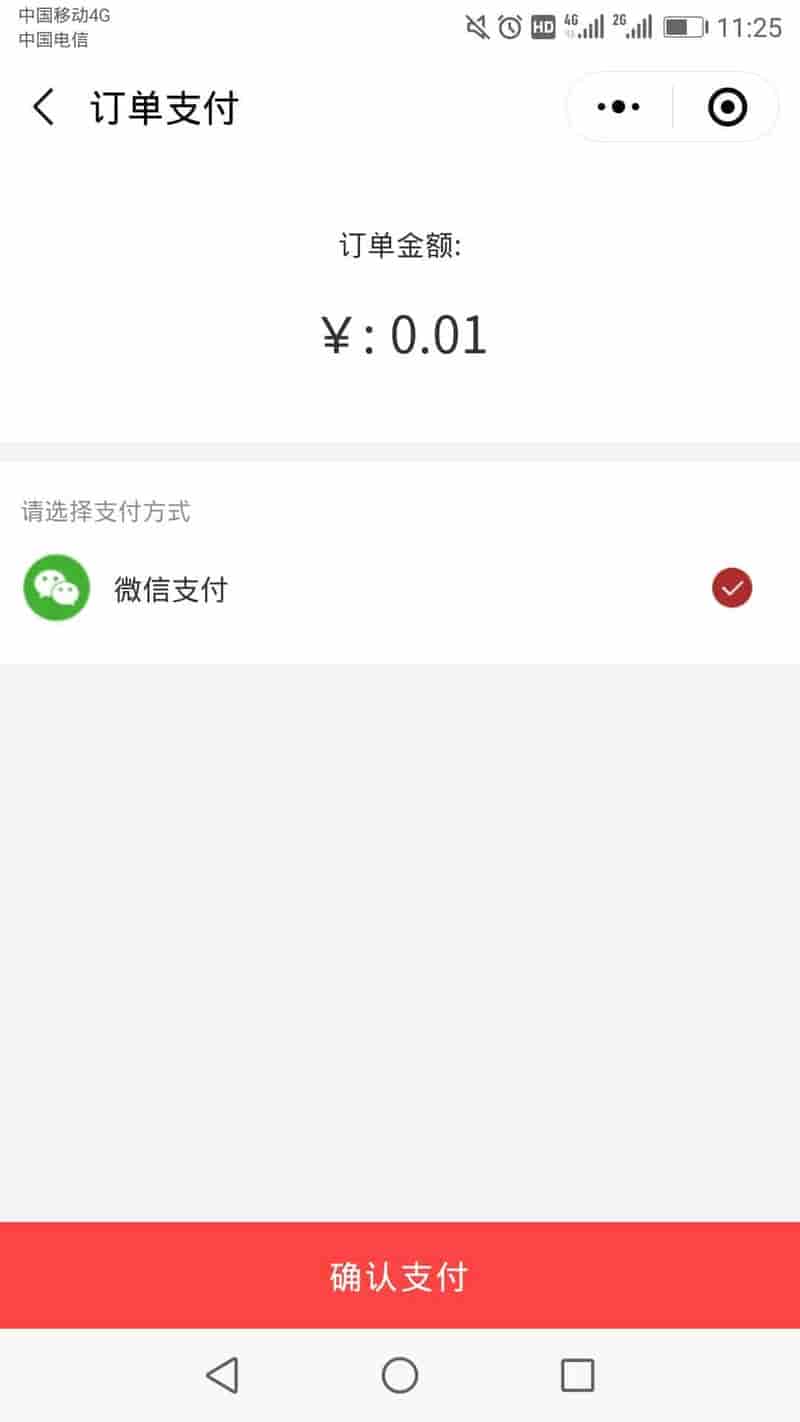Close the mini program with the circle button
This screenshot has width=800, height=1422.
pos(727,107)
